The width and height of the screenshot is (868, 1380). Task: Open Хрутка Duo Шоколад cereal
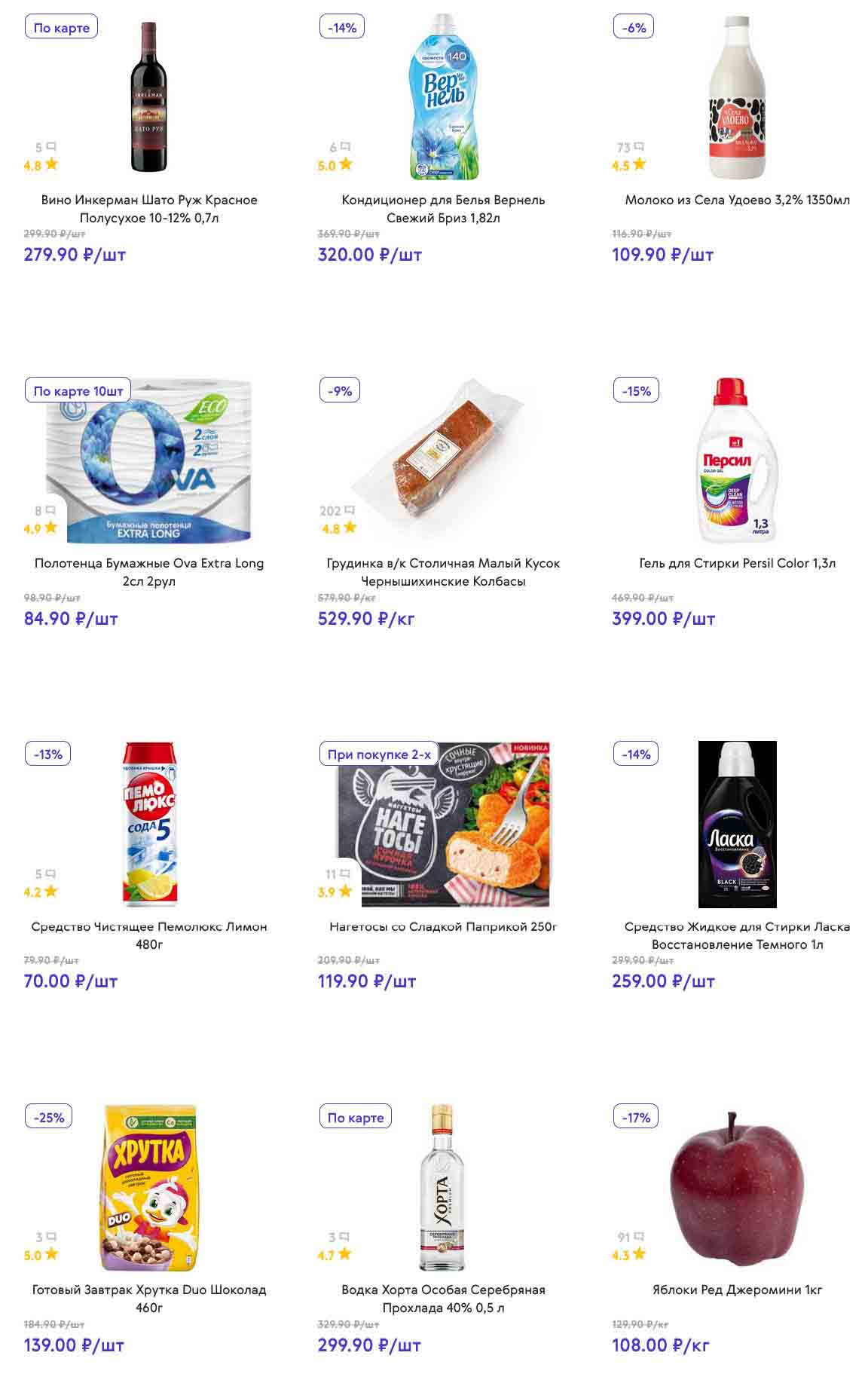click(x=149, y=1299)
